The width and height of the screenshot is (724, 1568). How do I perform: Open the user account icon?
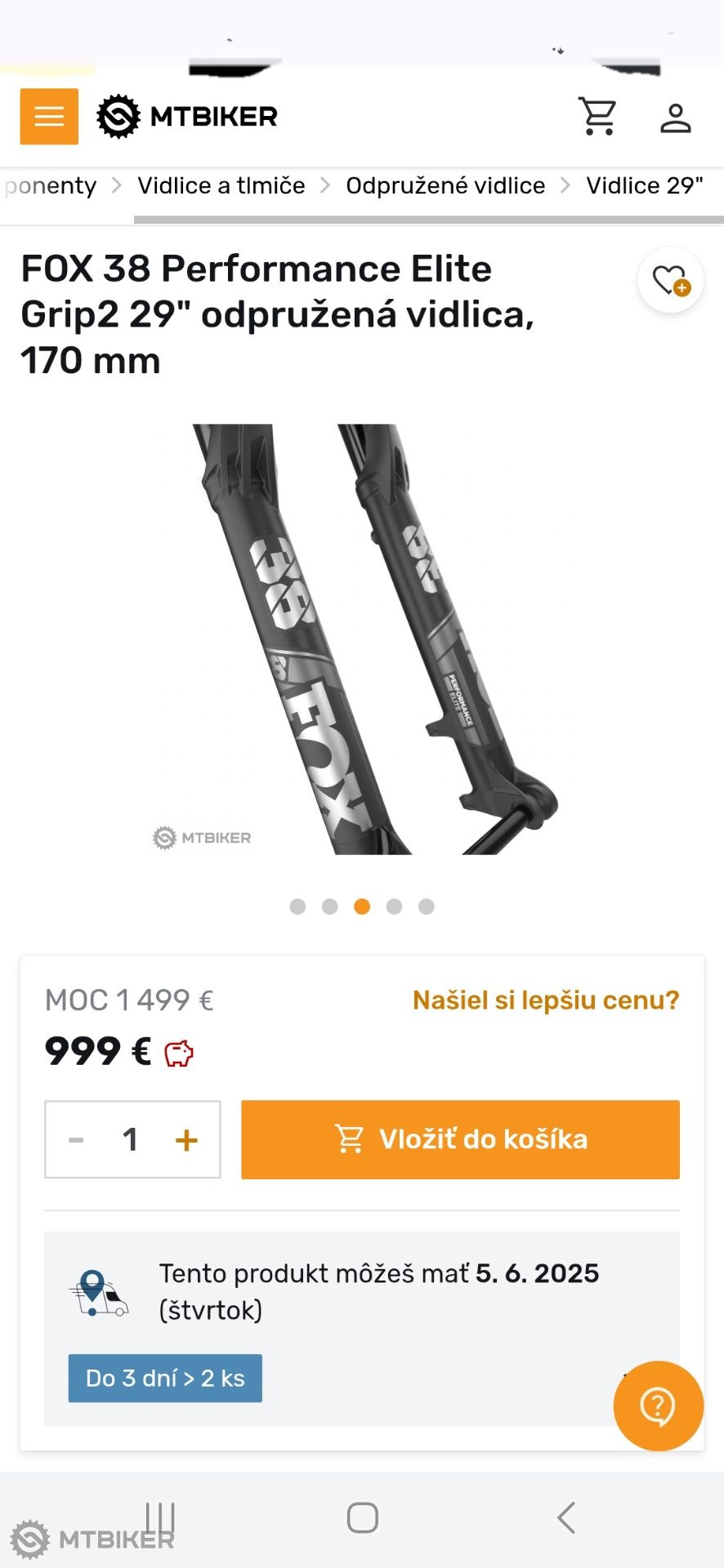(676, 118)
